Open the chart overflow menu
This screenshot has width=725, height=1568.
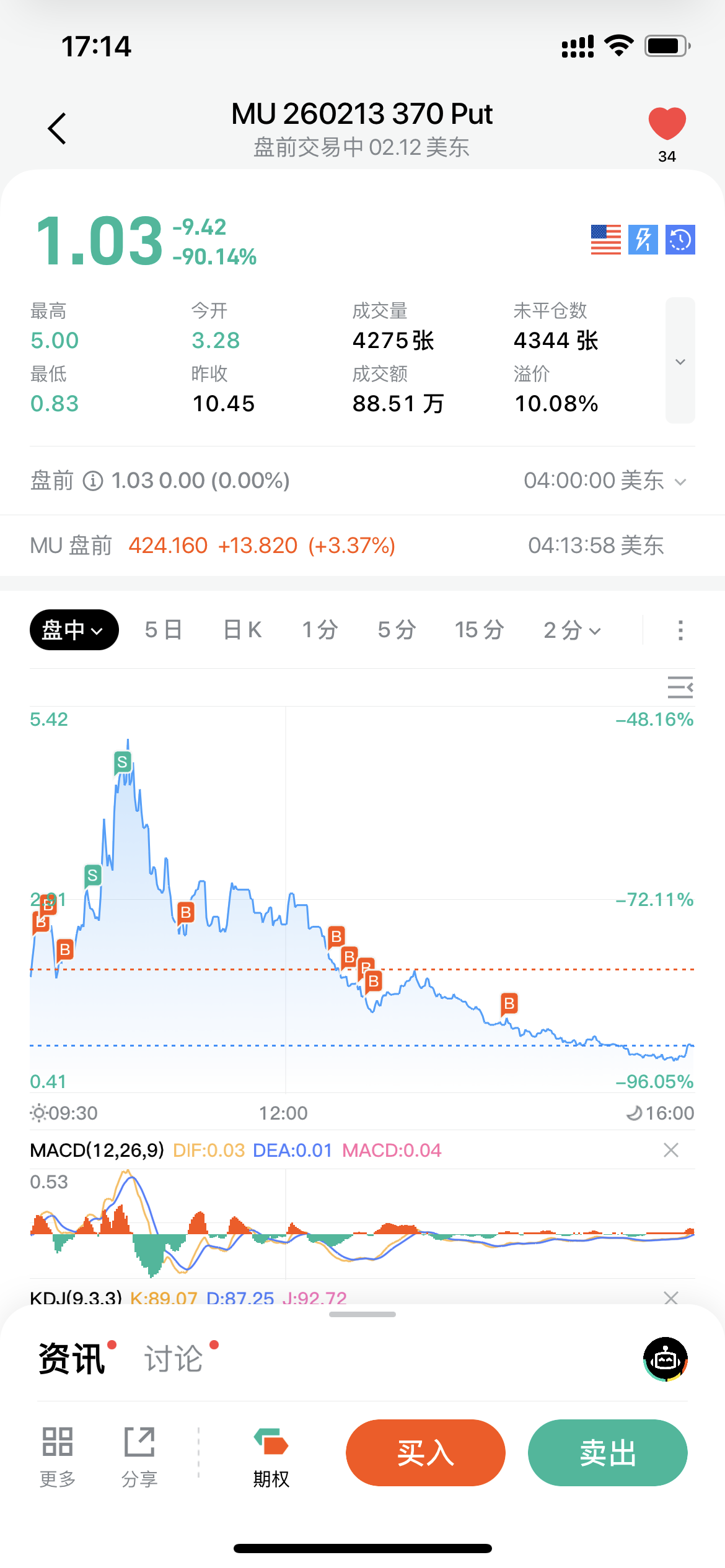click(680, 630)
